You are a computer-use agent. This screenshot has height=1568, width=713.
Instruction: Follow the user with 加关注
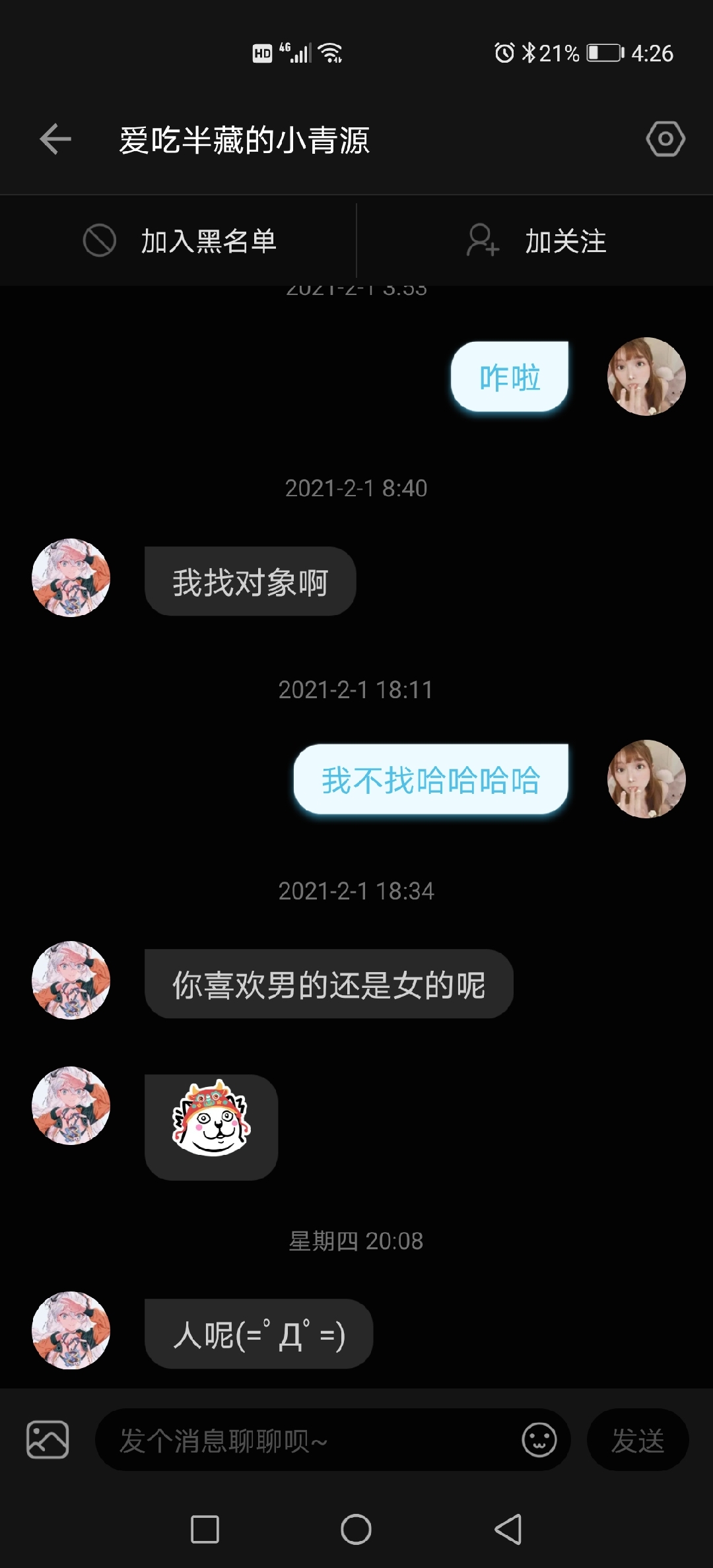click(x=535, y=241)
